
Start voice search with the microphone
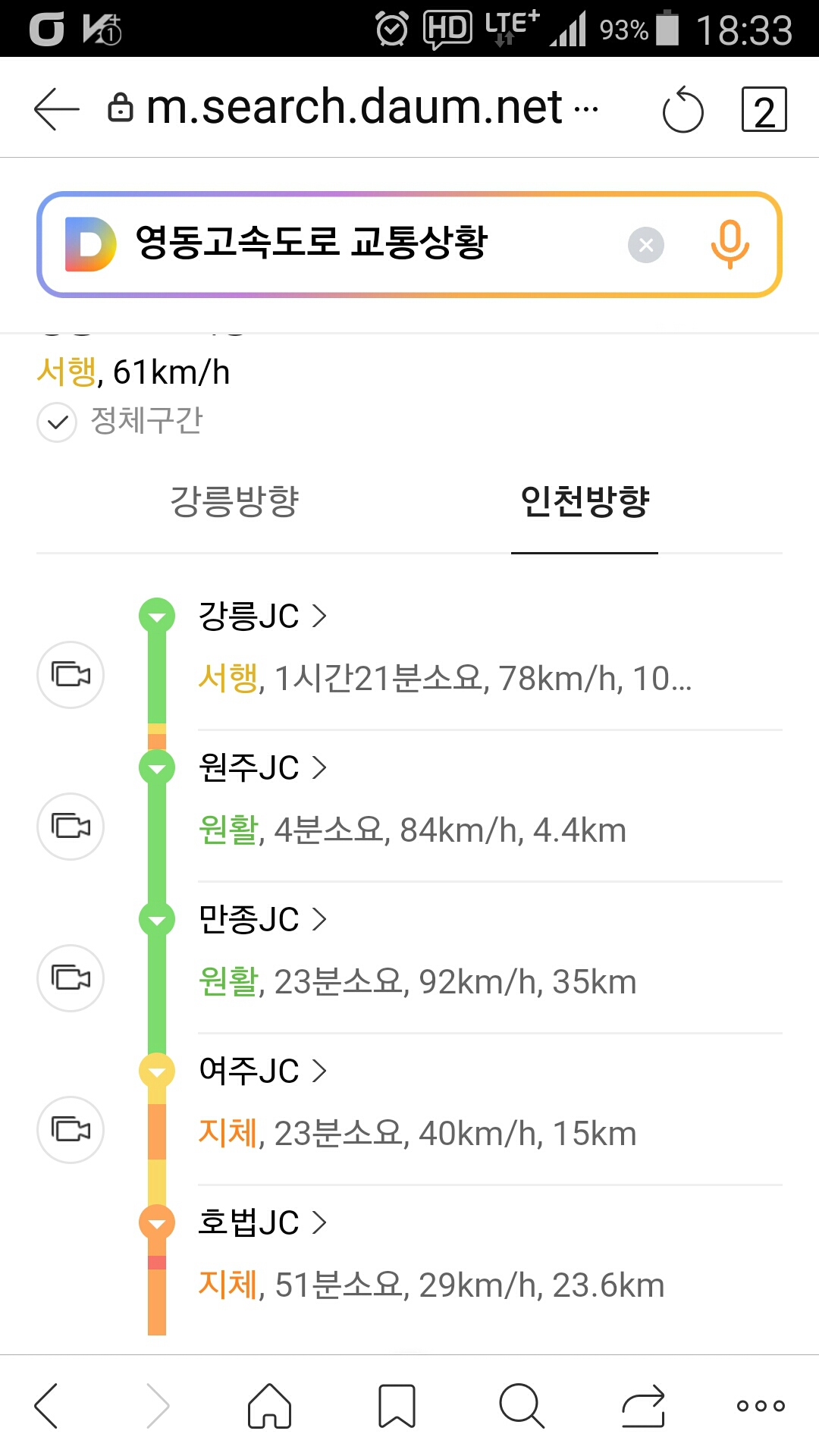pyautogui.click(x=730, y=245)
